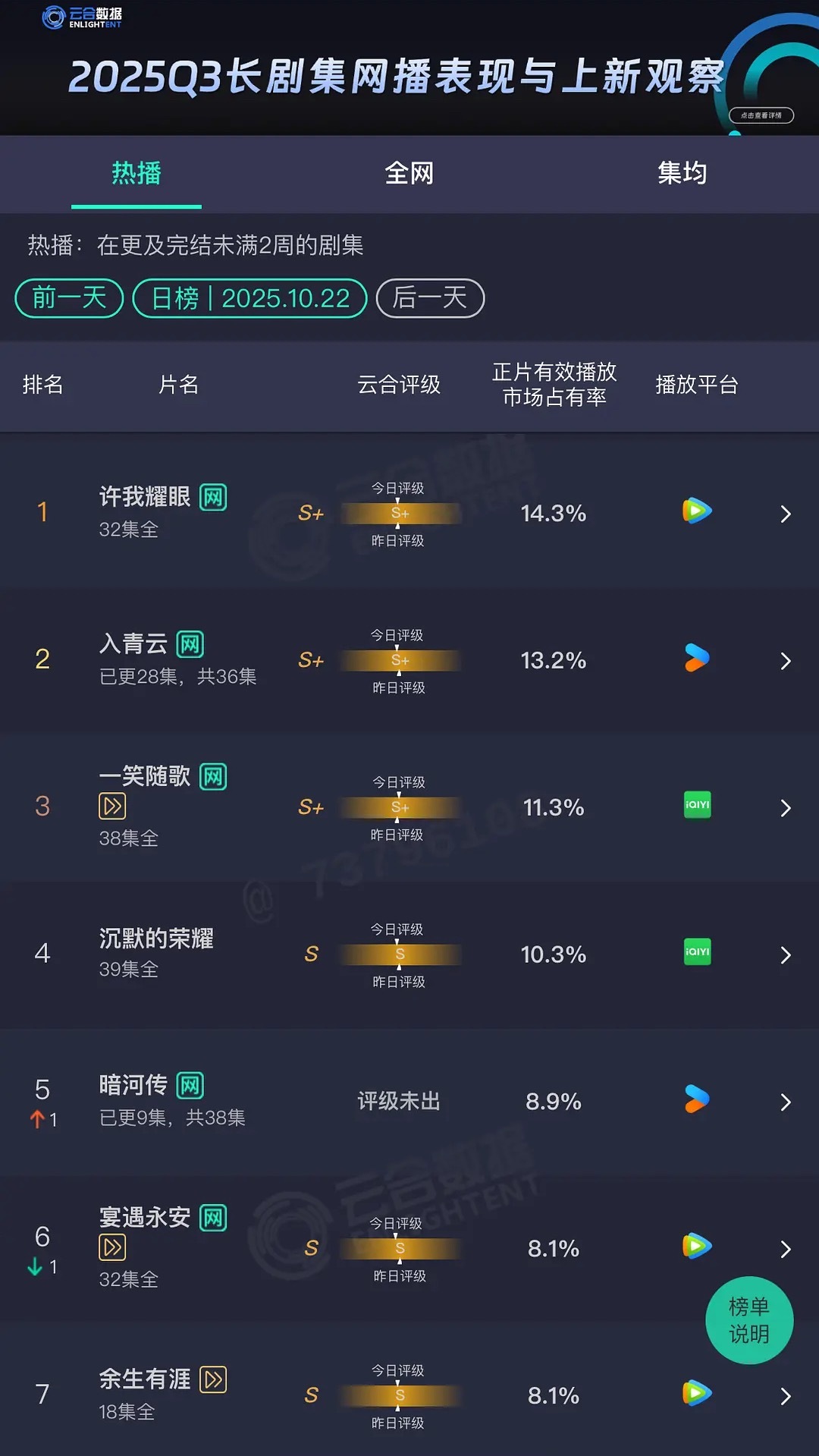Open the 榜单说明 floating button
This screenshot has width=819, height=1456.
749,1320
